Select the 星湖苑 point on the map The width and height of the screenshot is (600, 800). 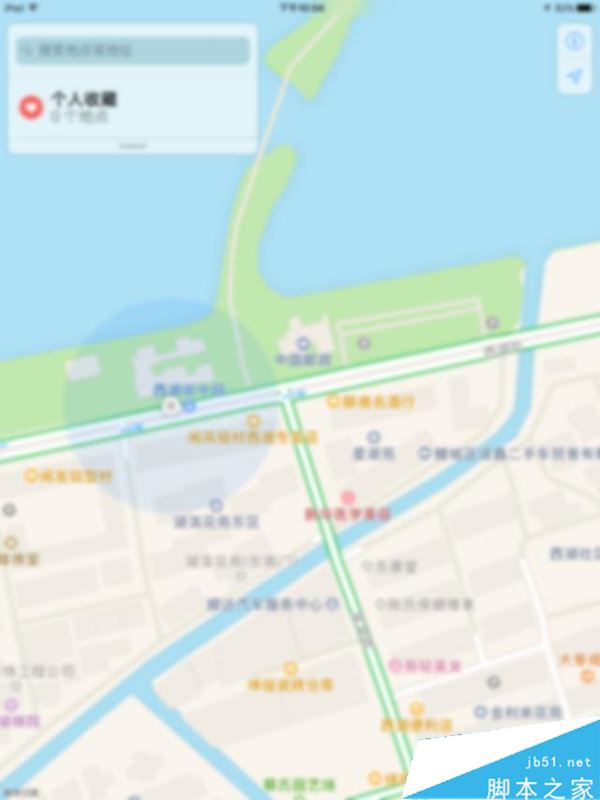pos(374,437)
